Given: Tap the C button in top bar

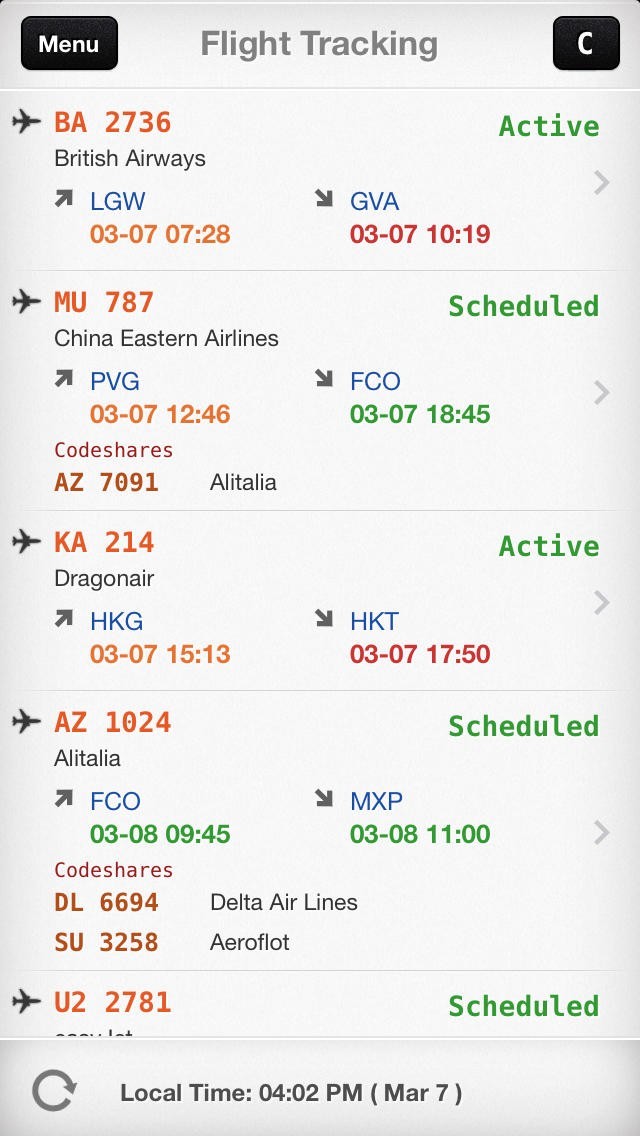Looking at the screenshot, I should click(x=586, y=44).
